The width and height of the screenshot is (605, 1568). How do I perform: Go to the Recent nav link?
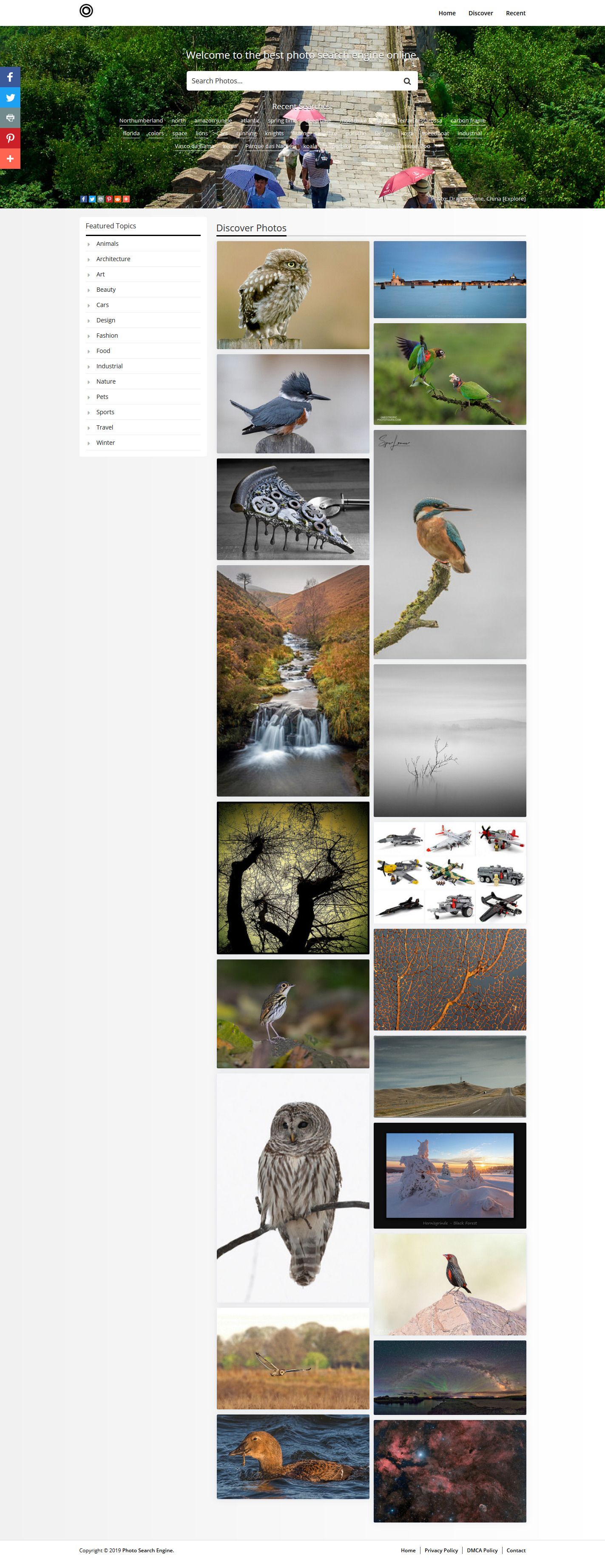tap(515, 13)
